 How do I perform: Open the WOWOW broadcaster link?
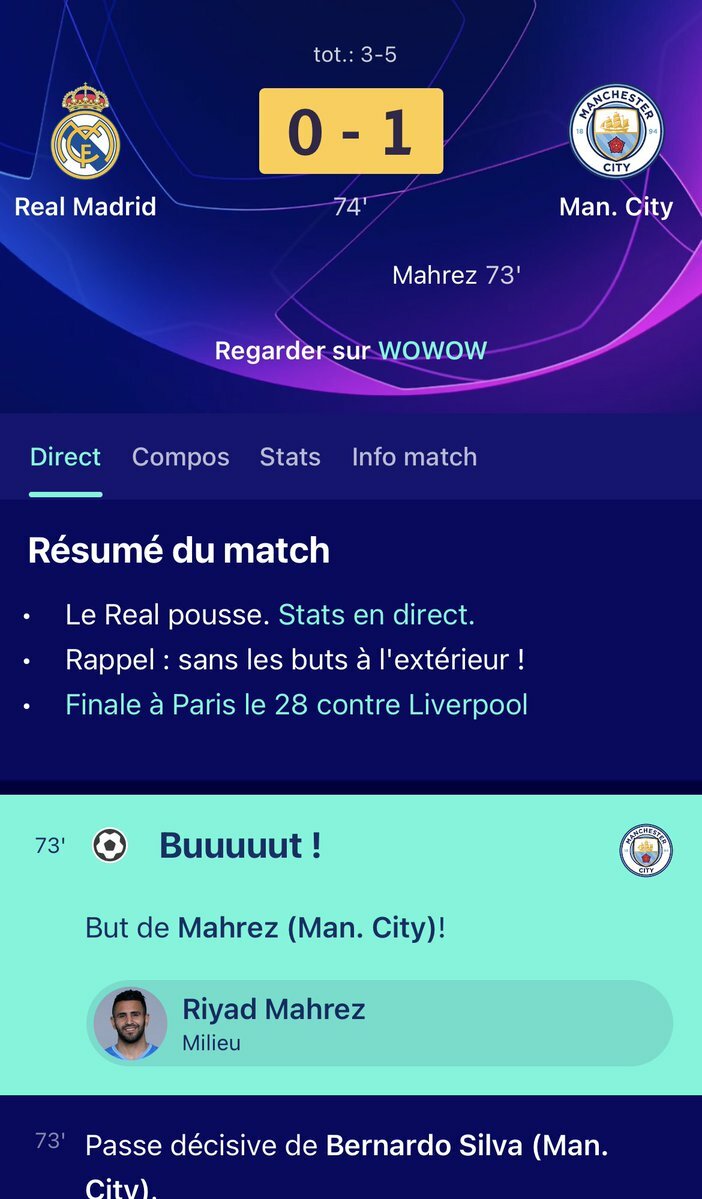click(432, 351)
